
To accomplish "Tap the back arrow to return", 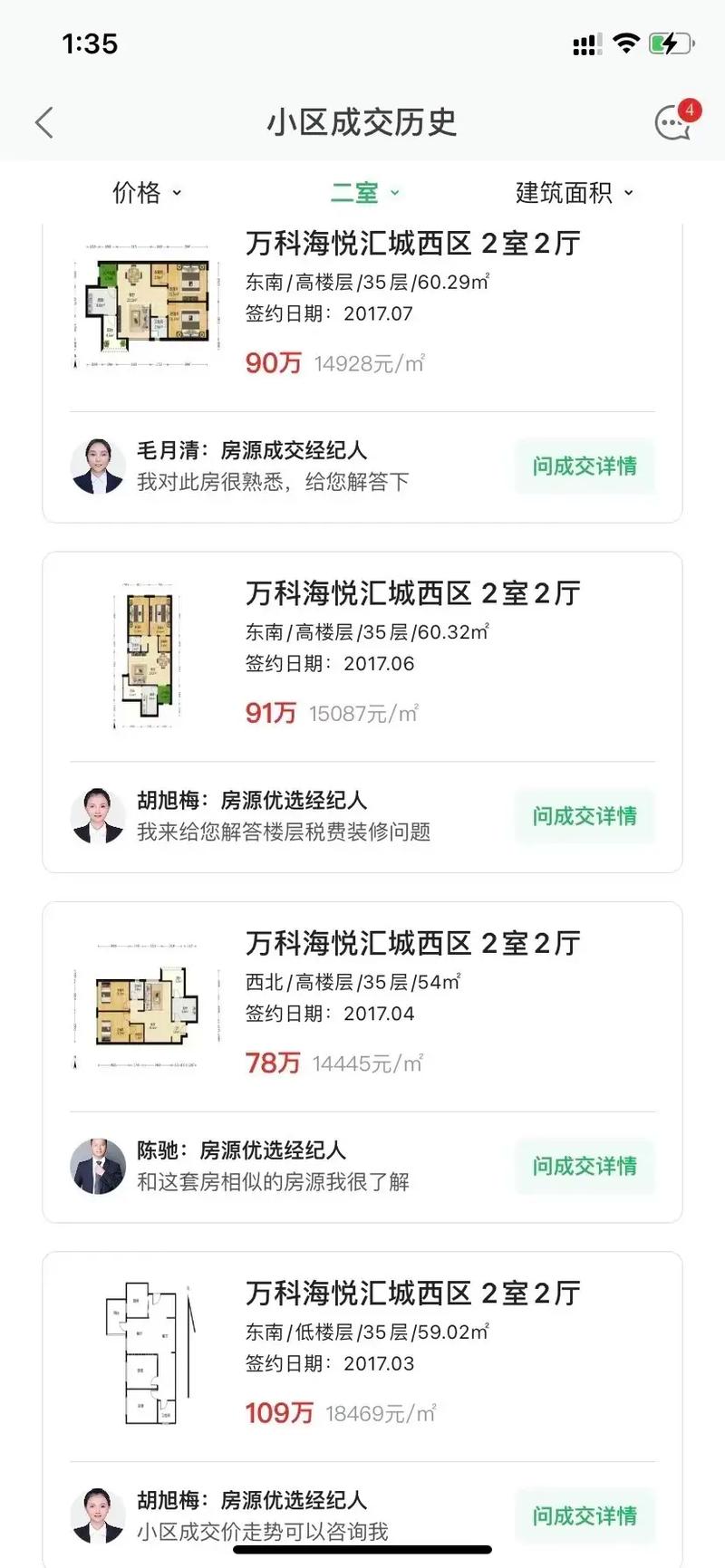I will pos(43,121).
